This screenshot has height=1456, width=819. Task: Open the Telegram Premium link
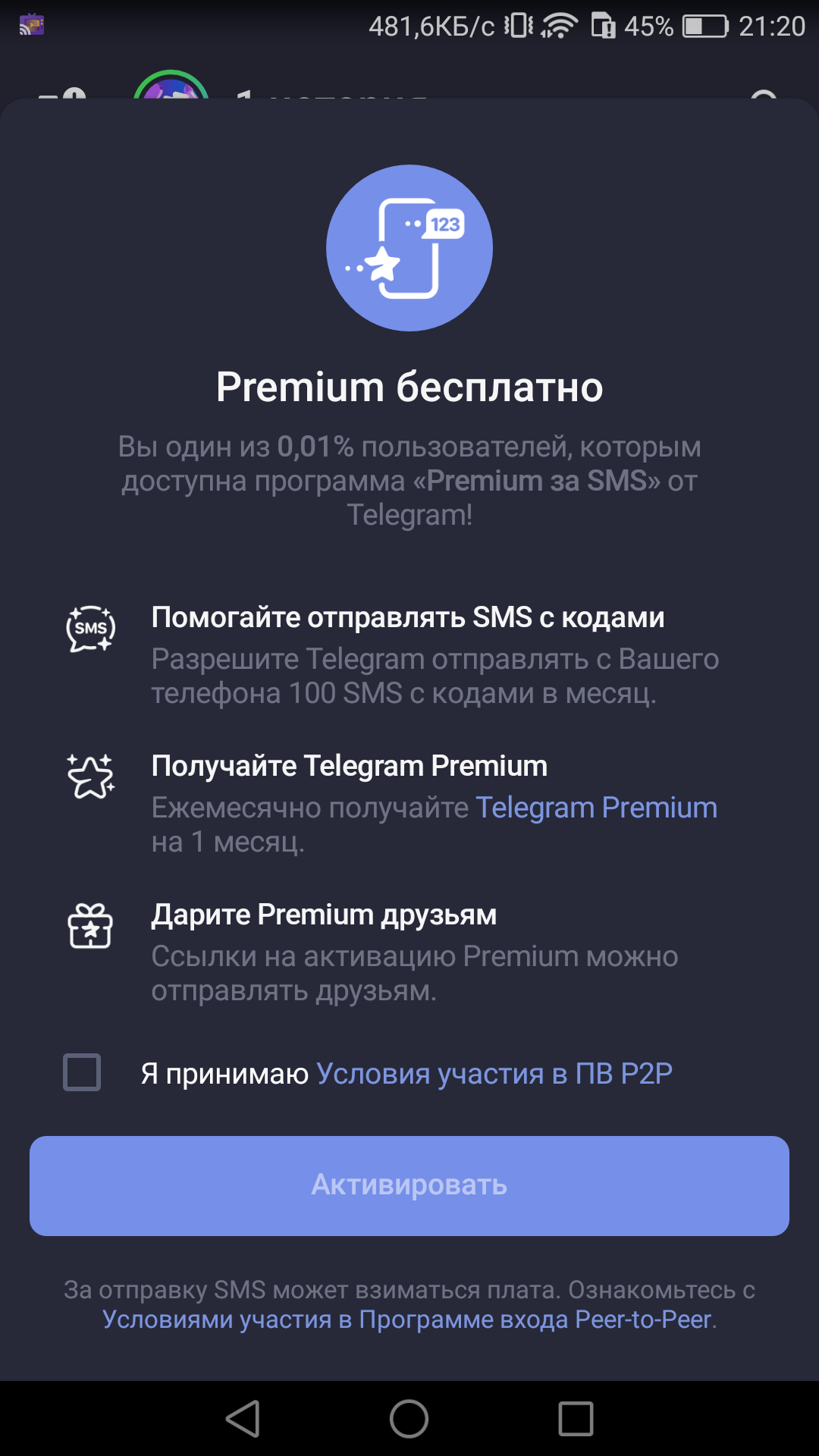click(596, 808)
